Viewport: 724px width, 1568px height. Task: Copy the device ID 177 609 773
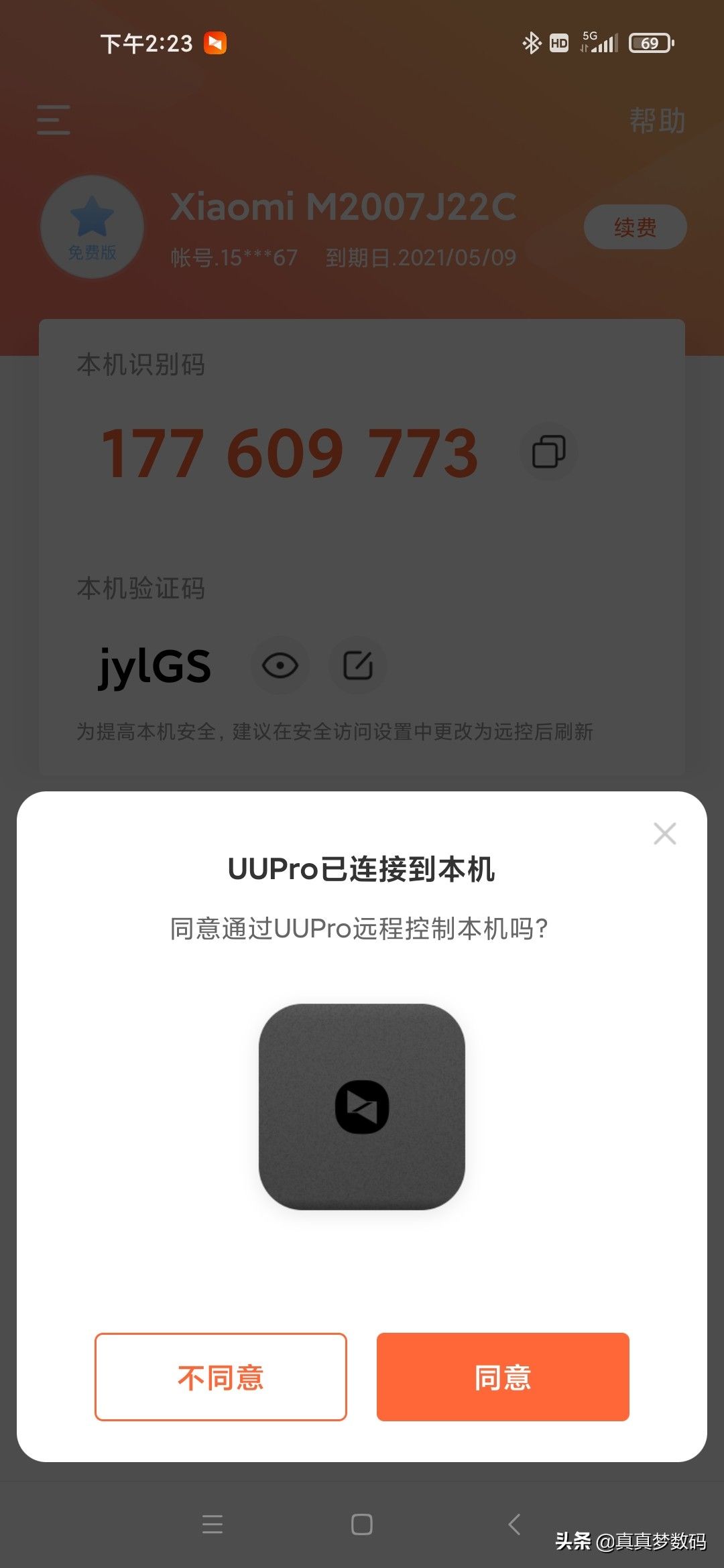point(548,452)
